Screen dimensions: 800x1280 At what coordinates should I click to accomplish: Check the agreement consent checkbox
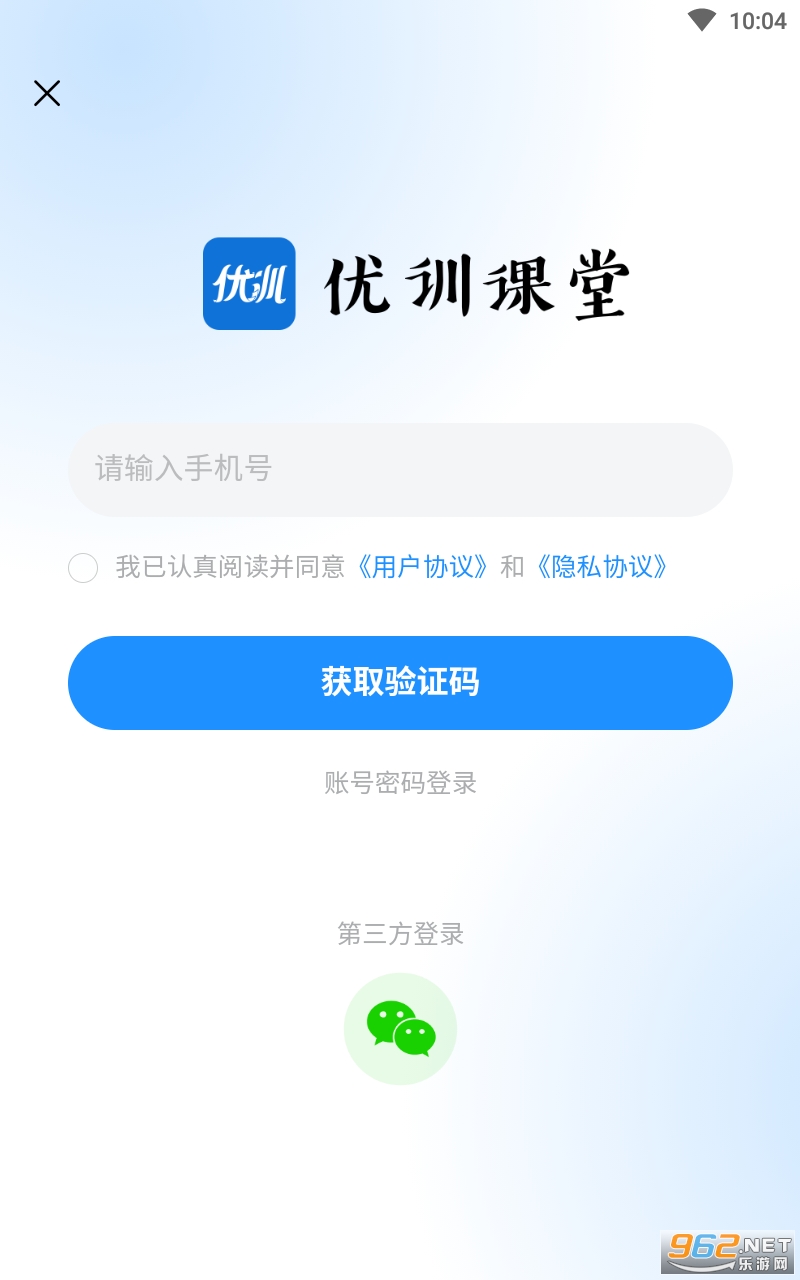point(83,568)
